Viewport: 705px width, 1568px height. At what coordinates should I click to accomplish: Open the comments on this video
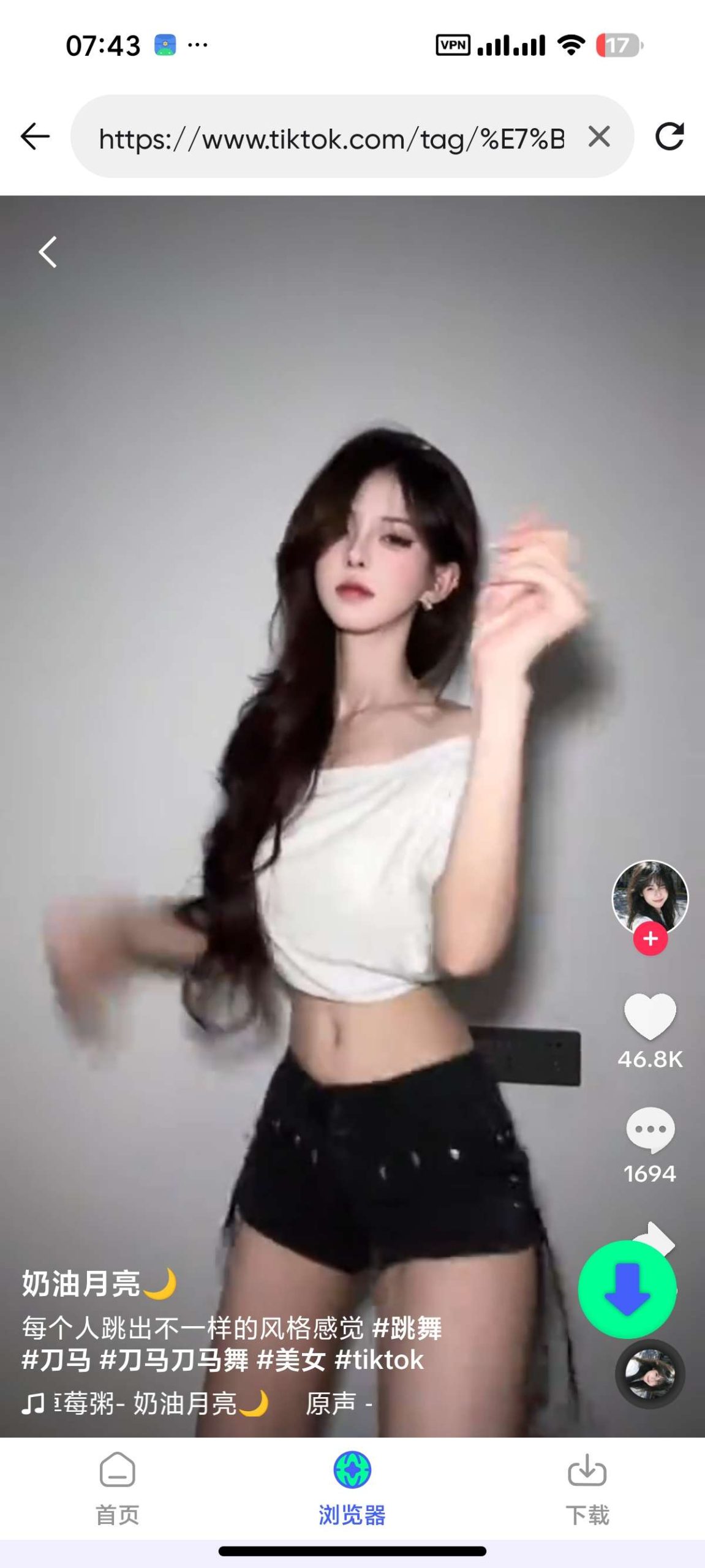(x=650, y=1130)
